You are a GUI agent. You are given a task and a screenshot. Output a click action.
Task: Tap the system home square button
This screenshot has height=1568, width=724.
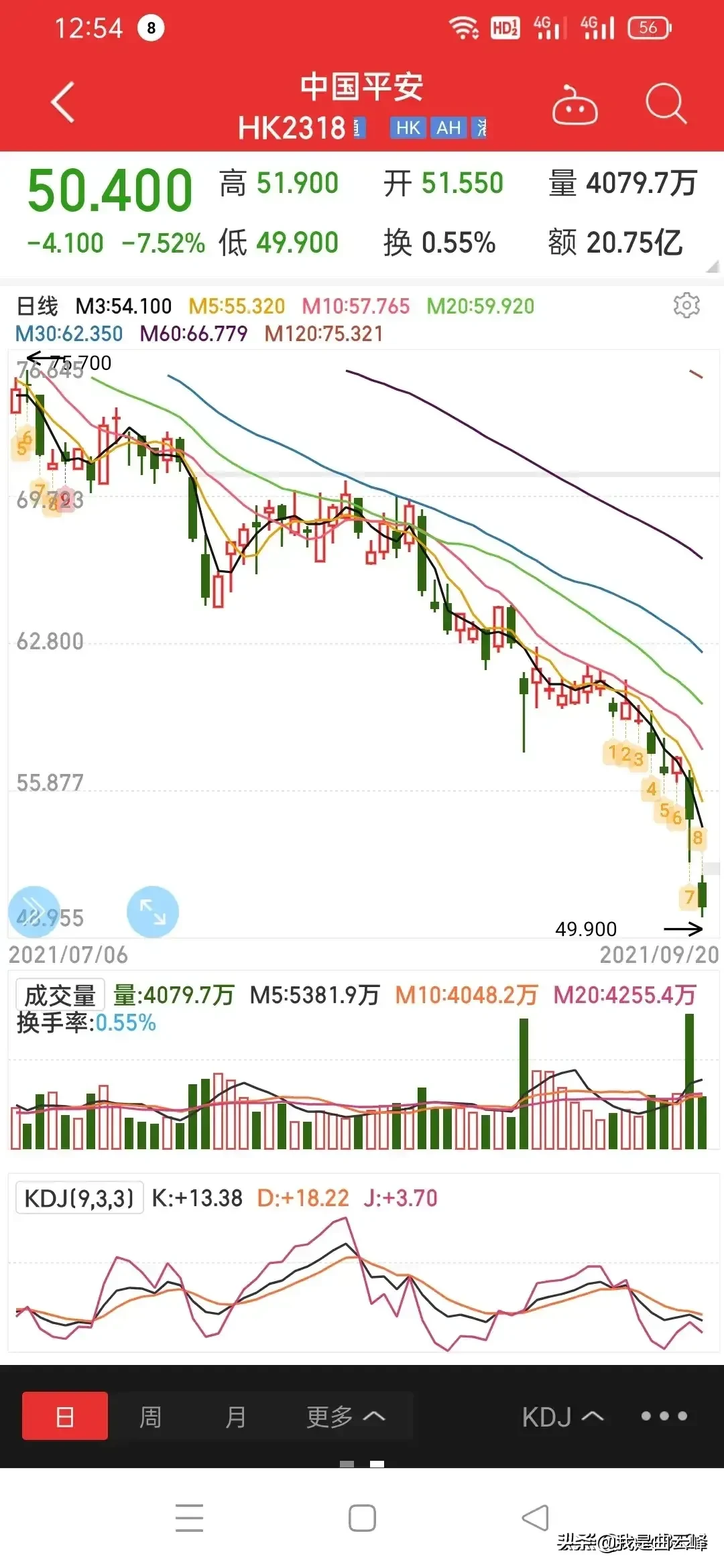pyautogui.click(x=362, y=1518)
